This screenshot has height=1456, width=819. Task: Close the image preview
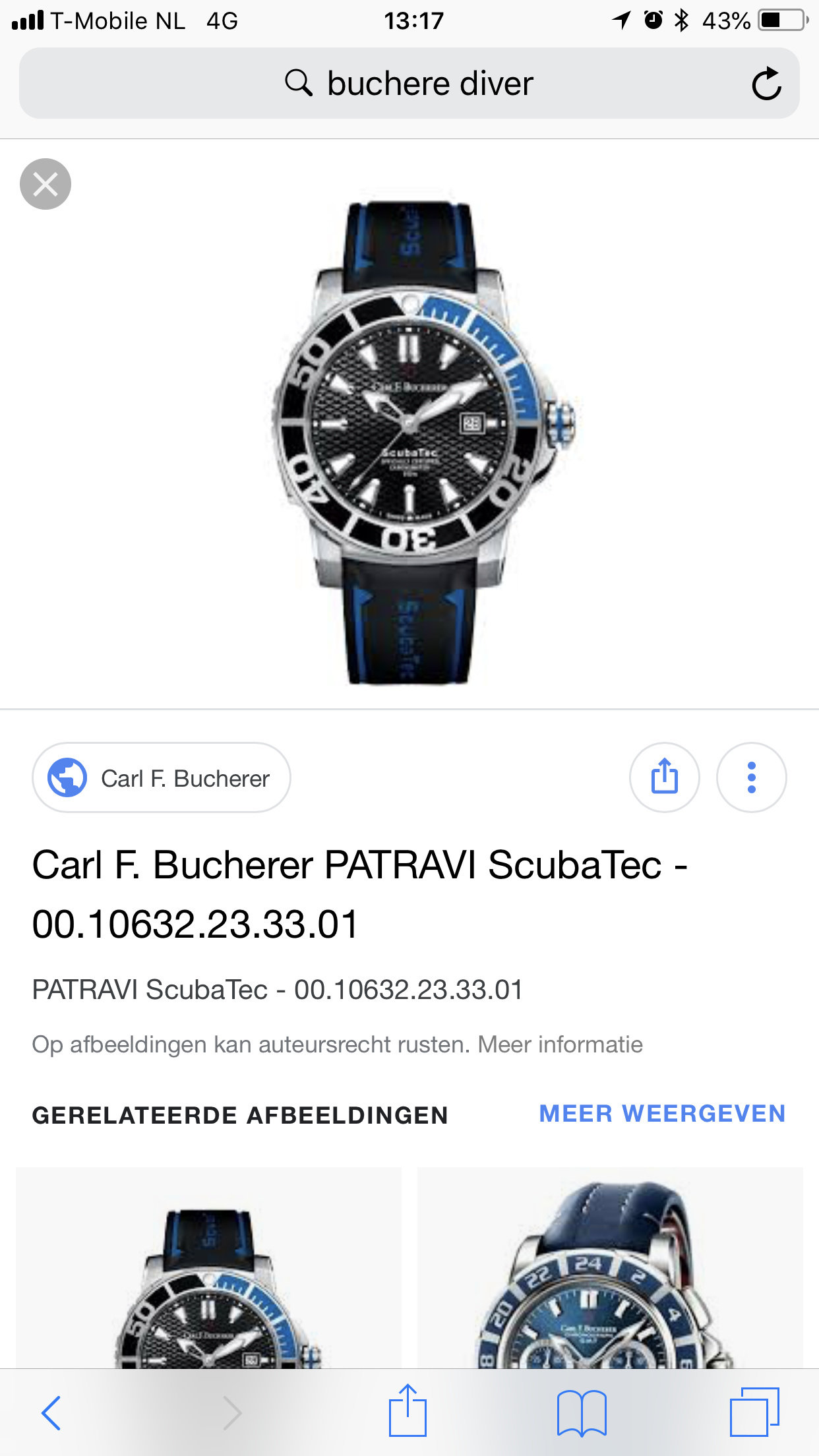(x=45, y=184)
